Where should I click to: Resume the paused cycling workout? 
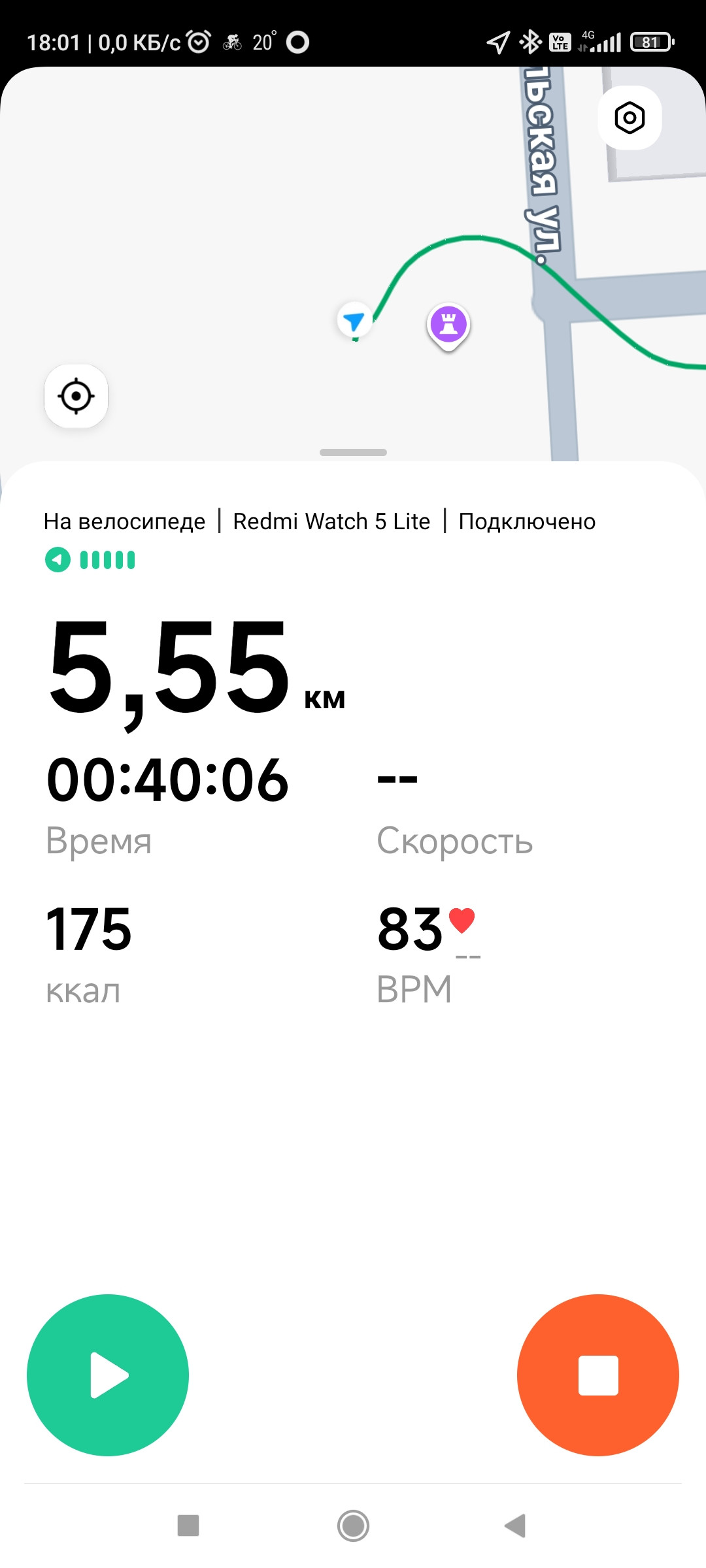(108, 1375)
